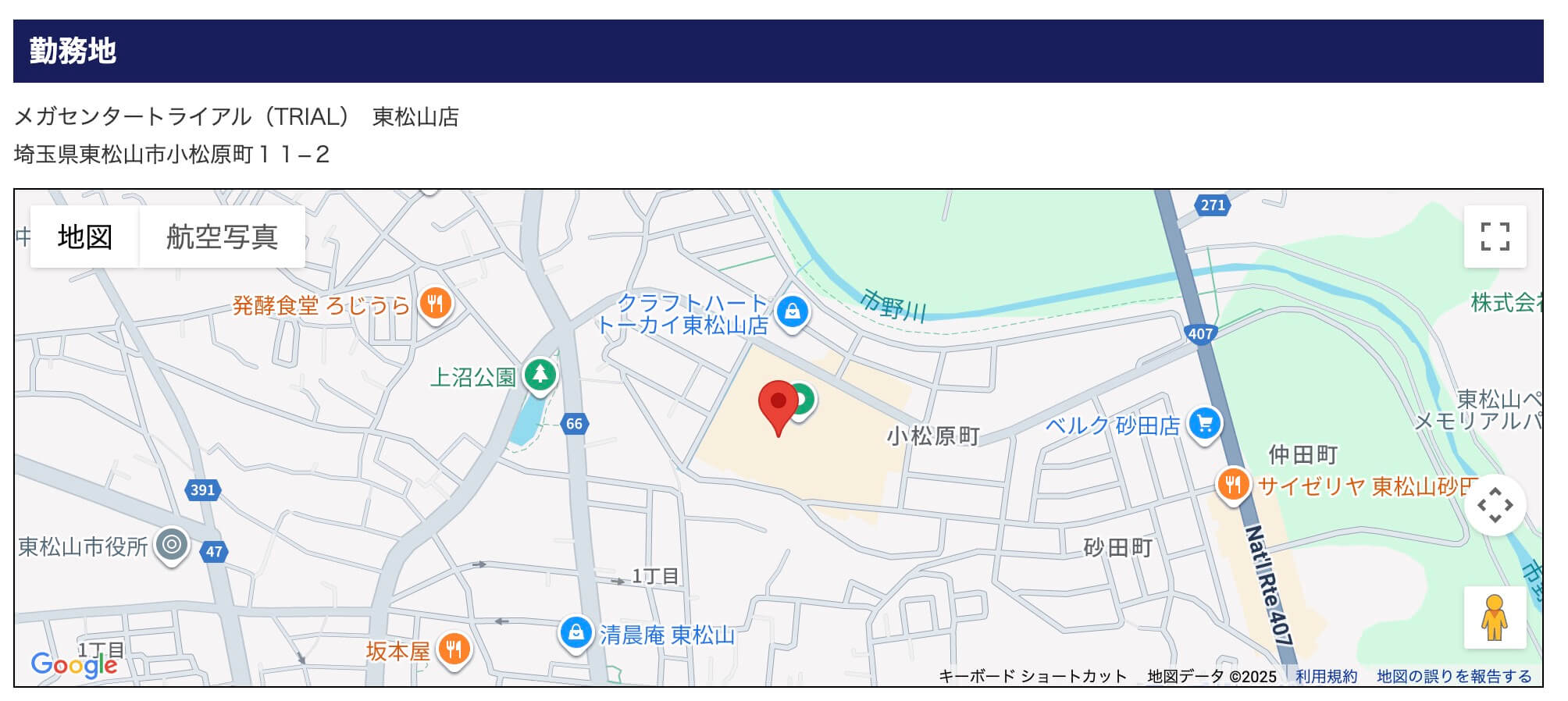The image size is (1568, 701).
Task: Open the map camera pan control
Action: [x=1494, y=505]
